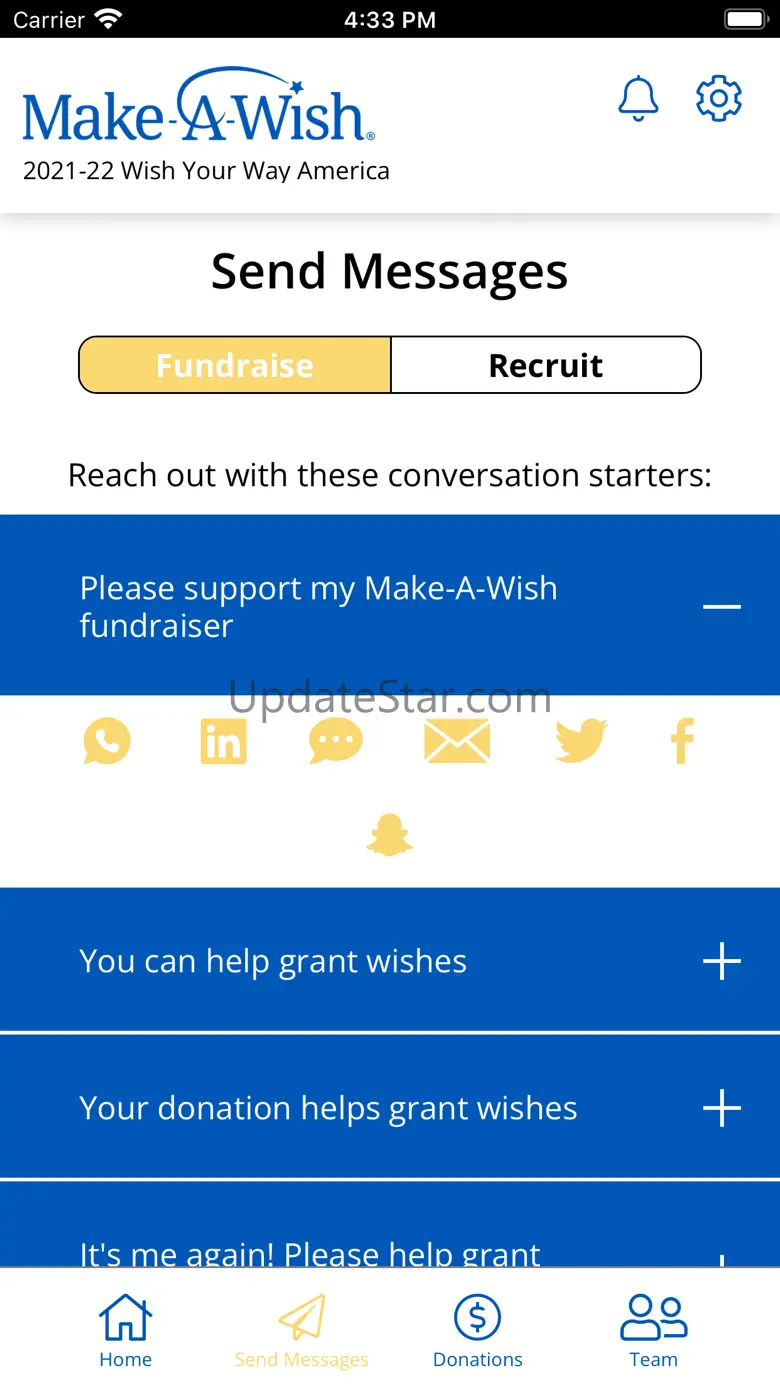
Task: Share the message via WhatsApp
Action: [107, 742]
